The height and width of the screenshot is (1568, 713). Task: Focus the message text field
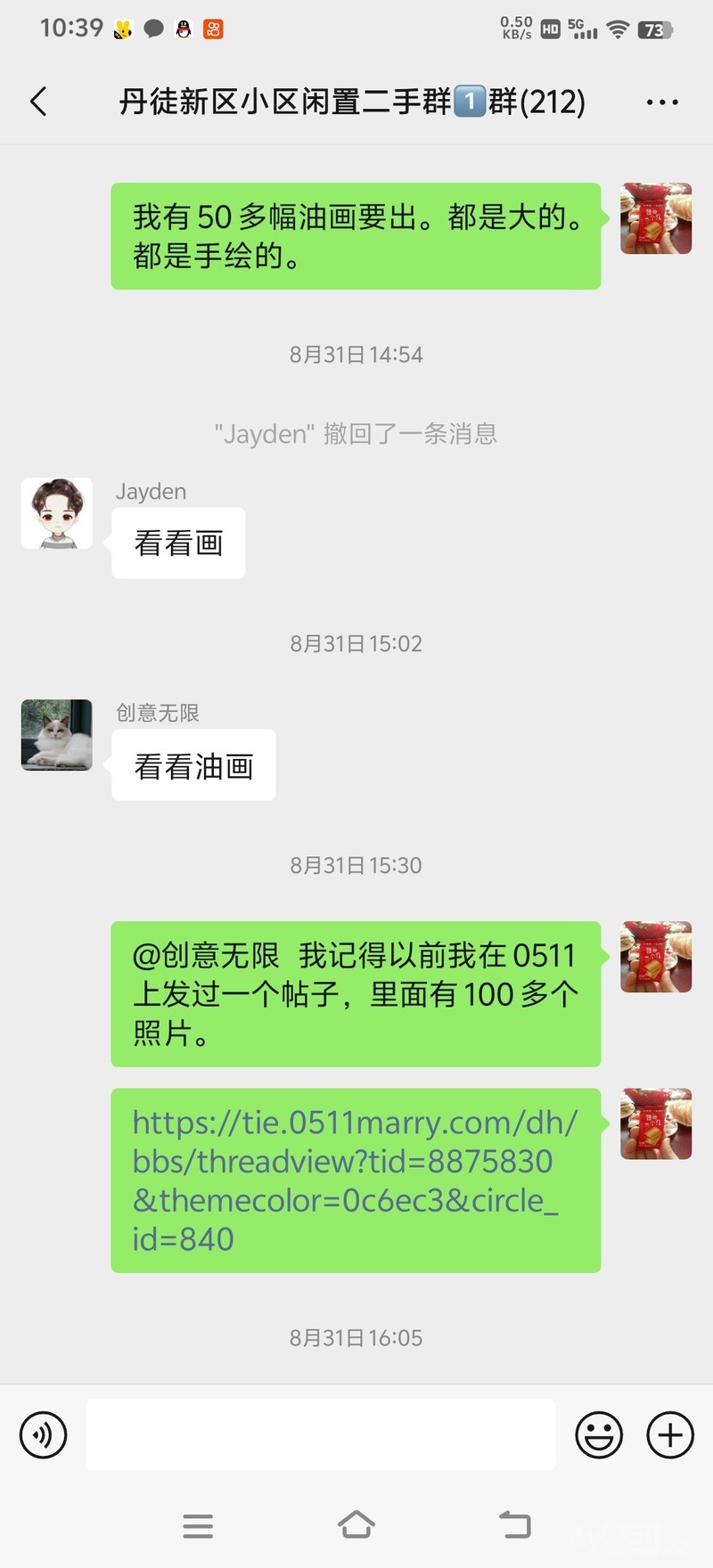pos(321,1435)
